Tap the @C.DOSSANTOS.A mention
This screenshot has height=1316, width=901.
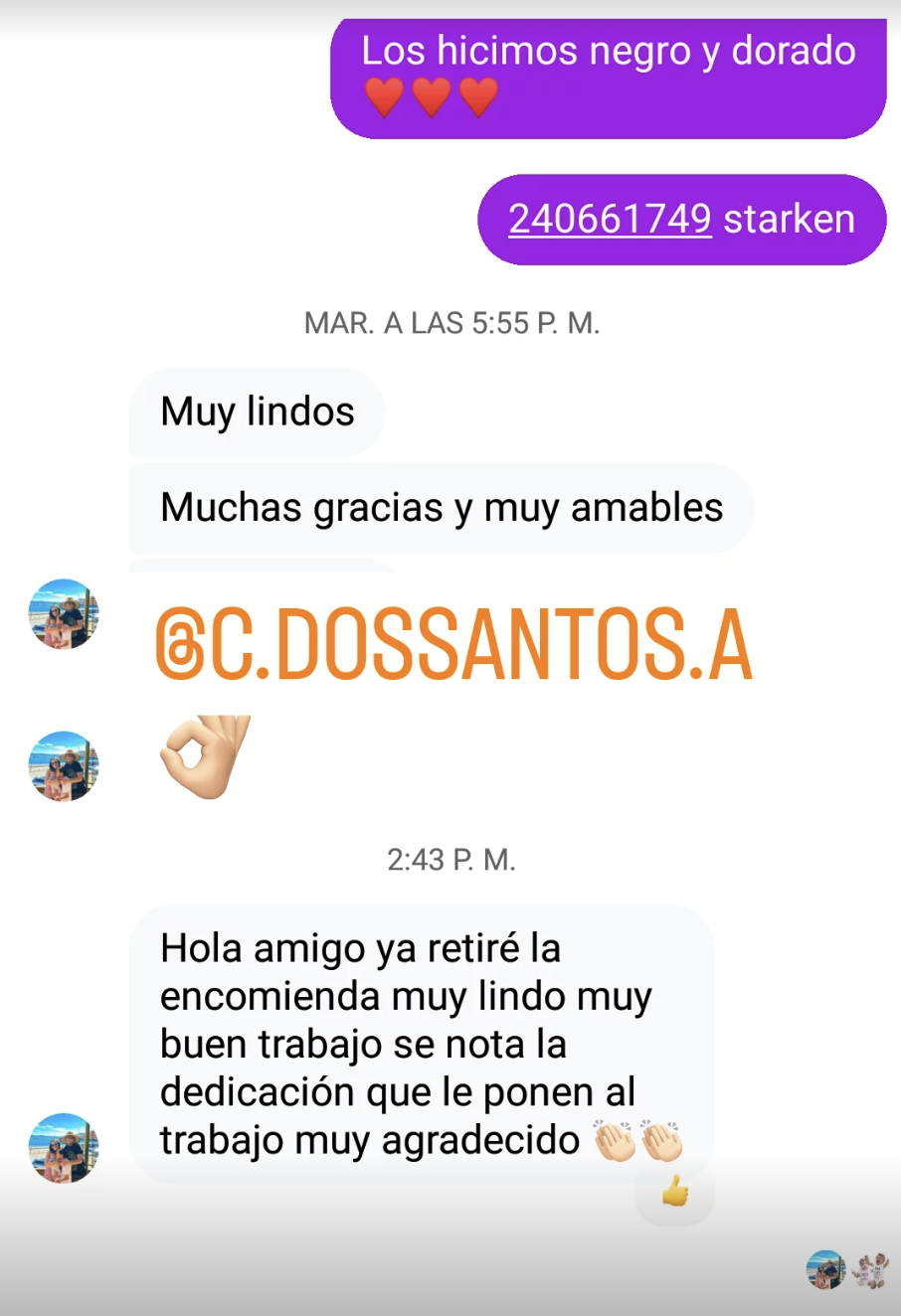point(452,642)
